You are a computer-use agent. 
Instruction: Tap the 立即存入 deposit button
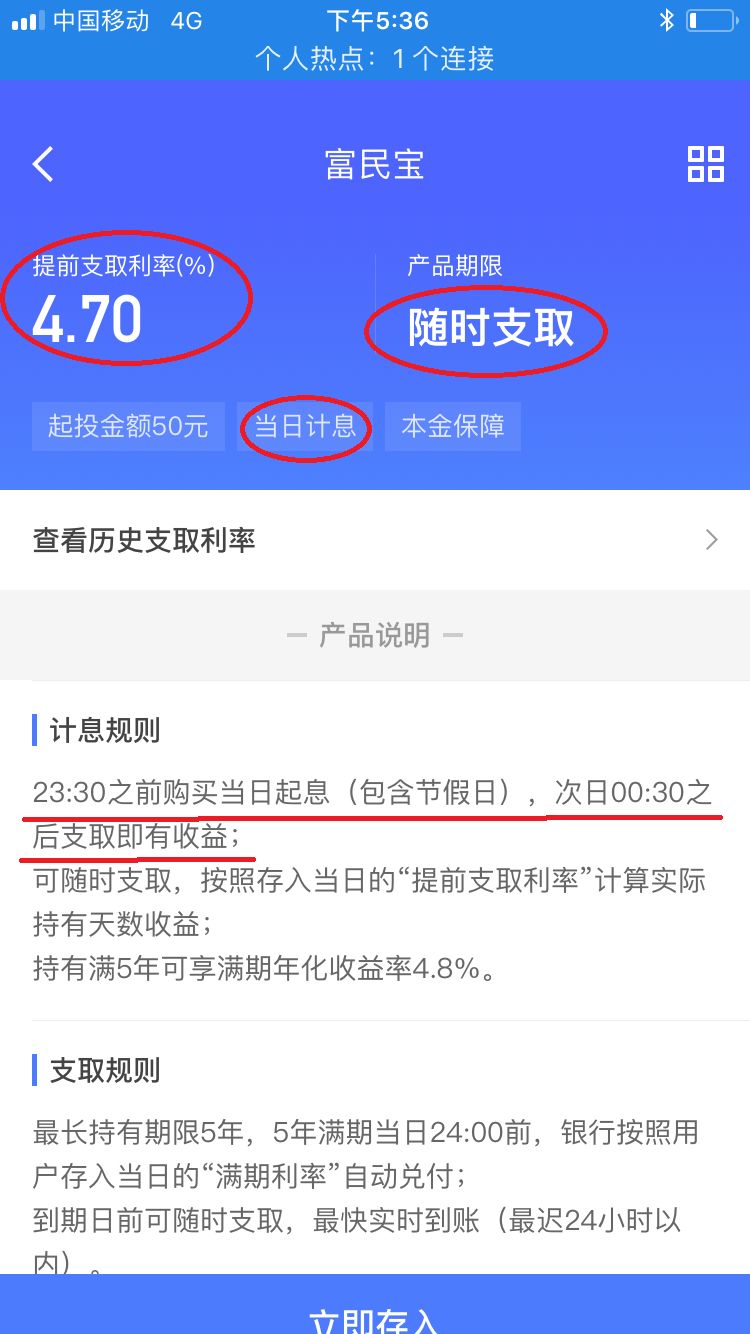point(375,1318)
